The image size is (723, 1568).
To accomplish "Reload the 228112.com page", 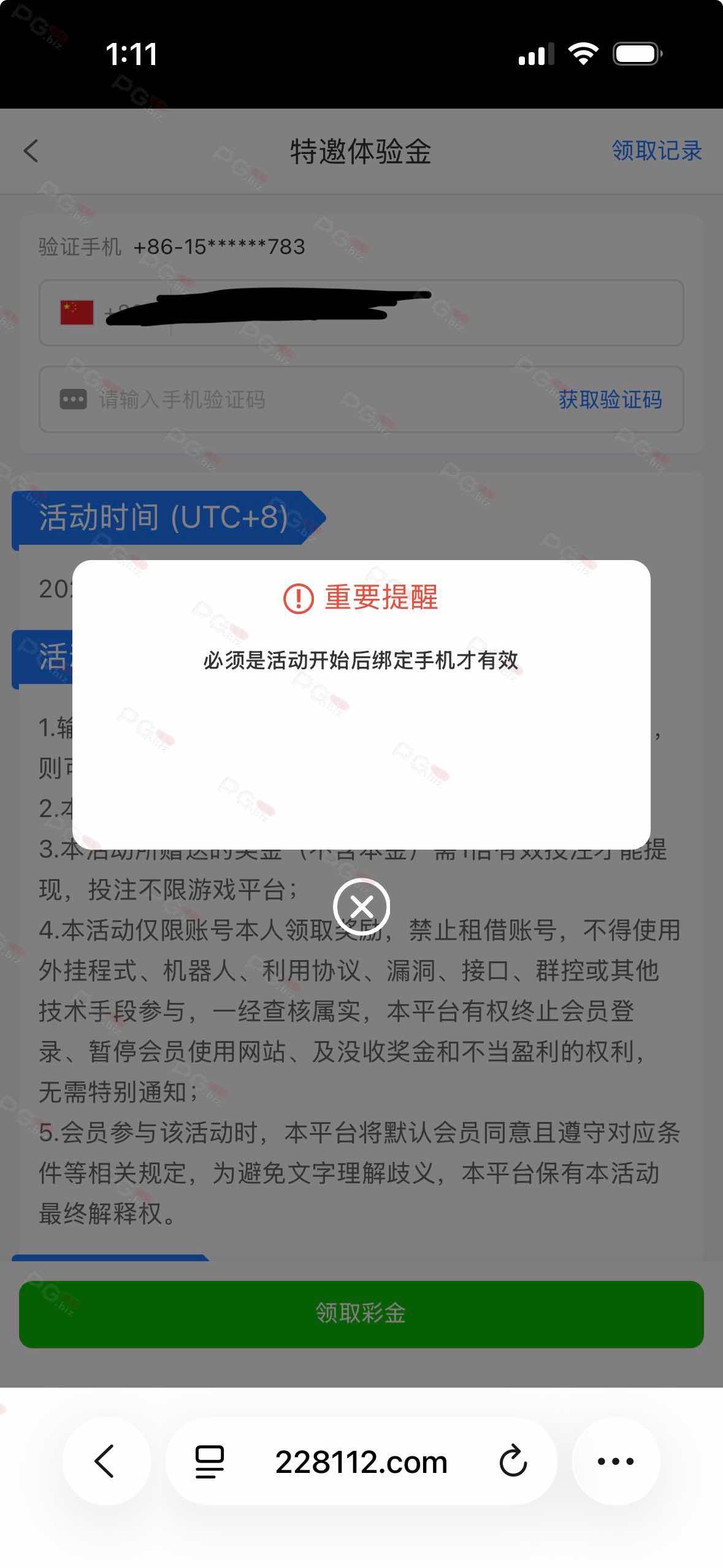I will point(513,1461).
